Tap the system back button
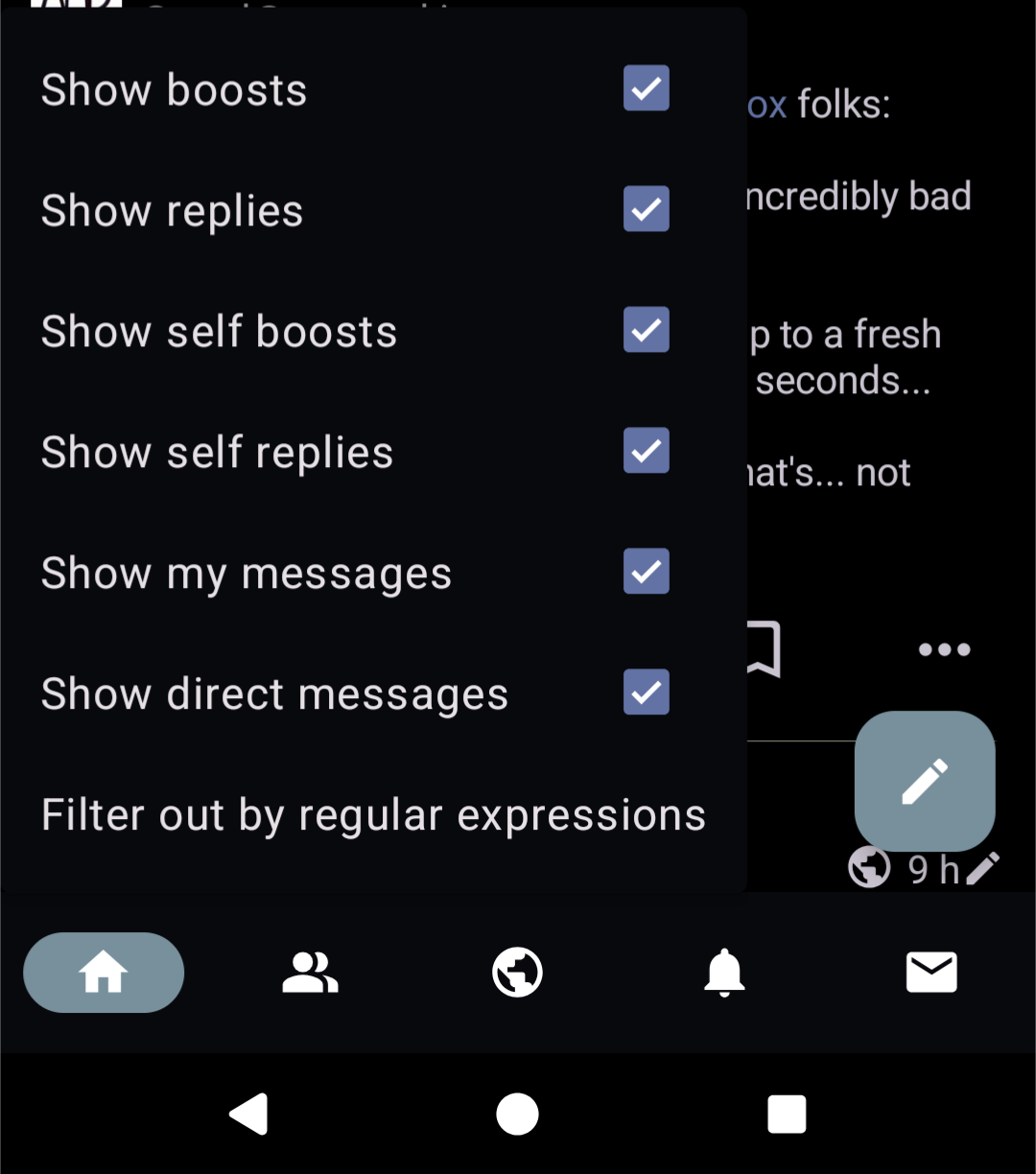The width and height of the screenshot is (1036, 1174). pos(248,1115)
